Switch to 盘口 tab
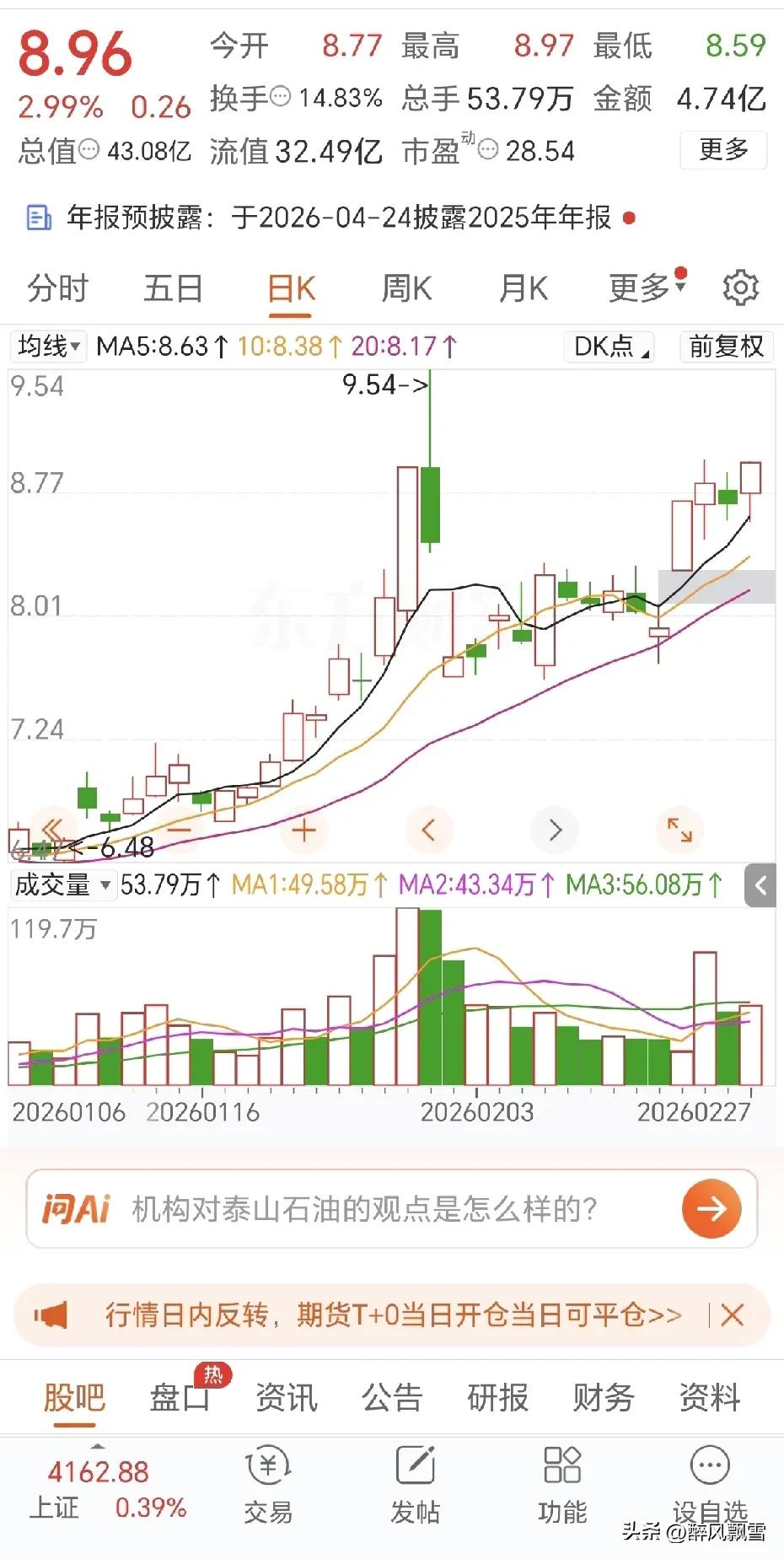This screenshot has width=784, height=1559. click(179, 1398)
